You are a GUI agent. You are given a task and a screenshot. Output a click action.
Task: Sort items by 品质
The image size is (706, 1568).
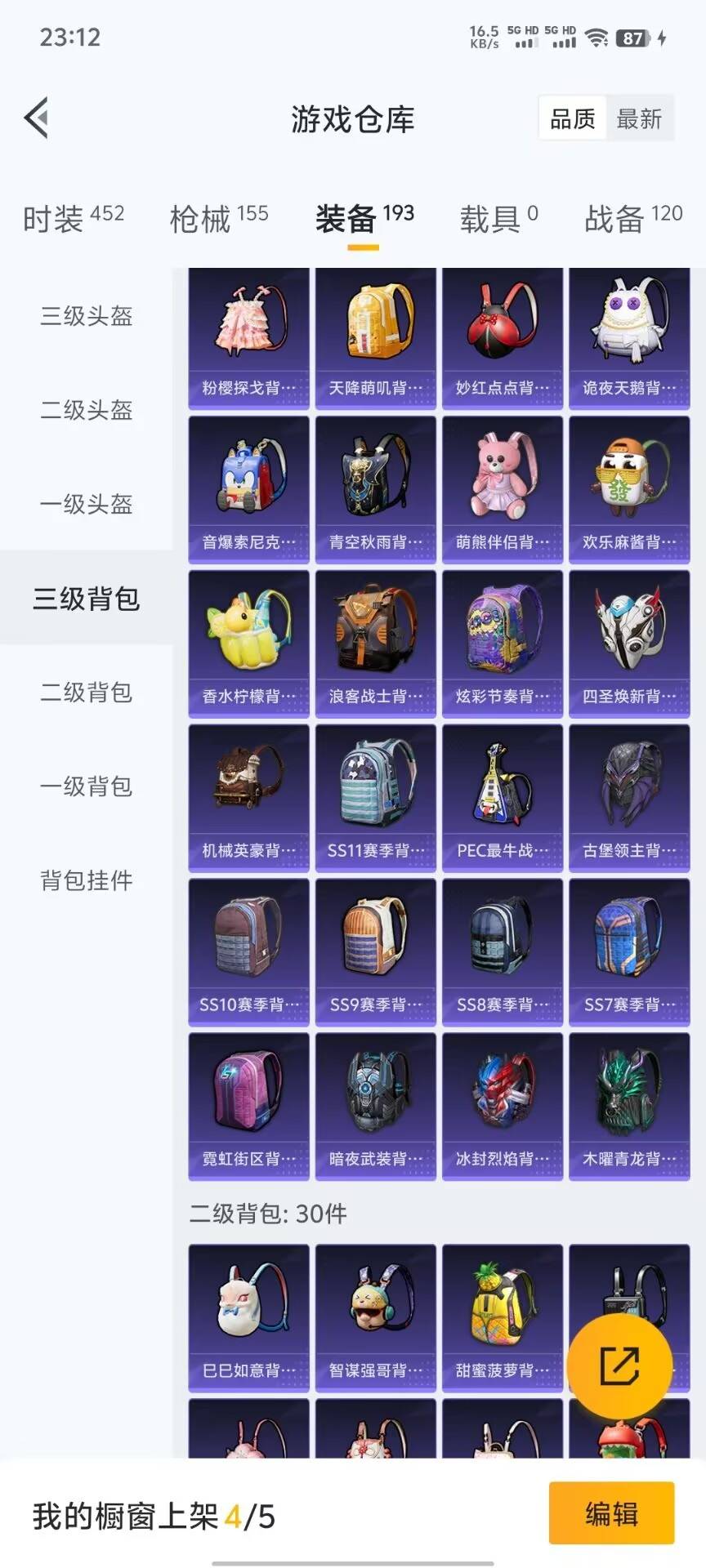572,119
